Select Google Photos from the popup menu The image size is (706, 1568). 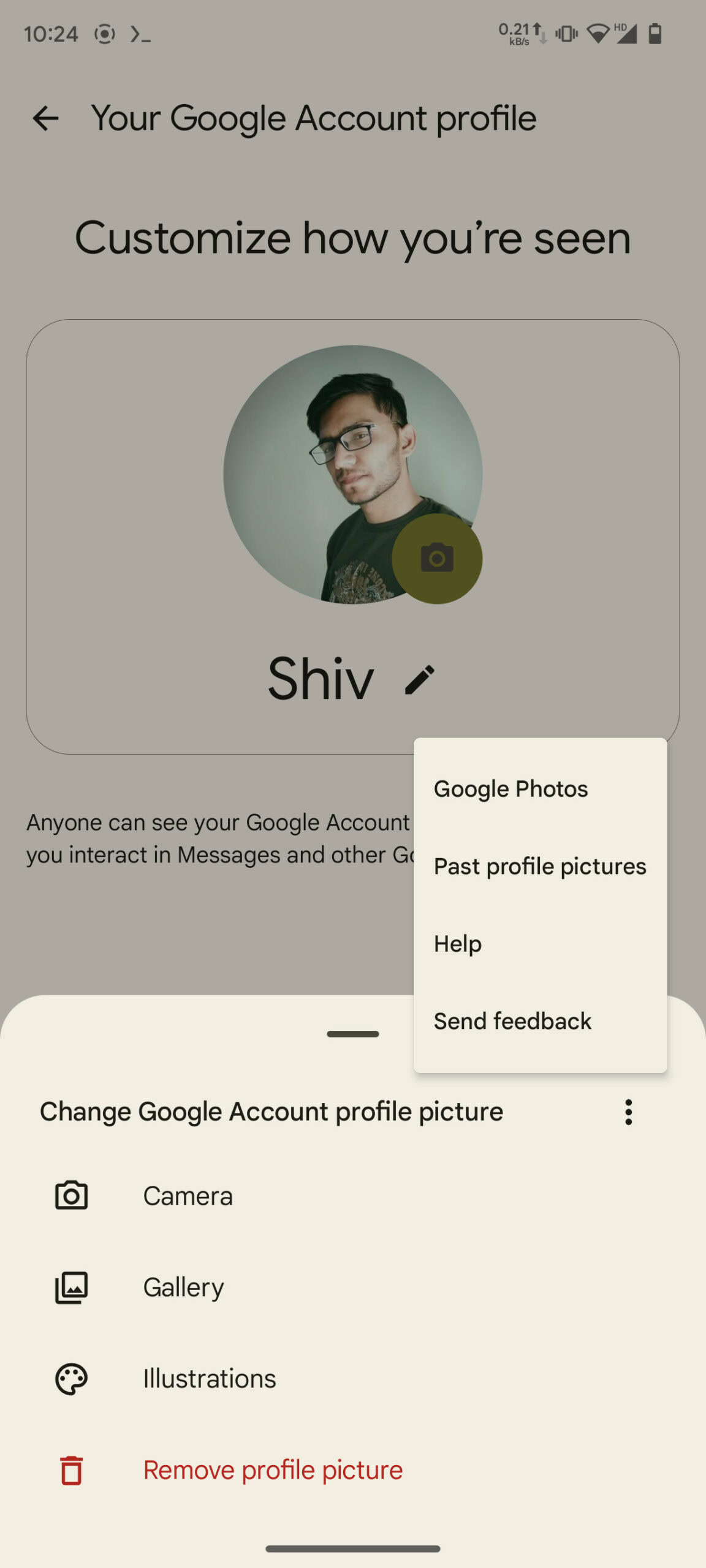click(540, 789)
